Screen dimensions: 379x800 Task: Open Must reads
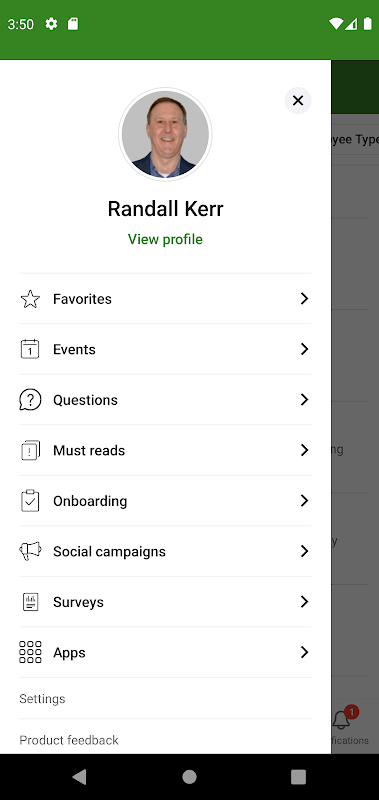coord(165,450)
